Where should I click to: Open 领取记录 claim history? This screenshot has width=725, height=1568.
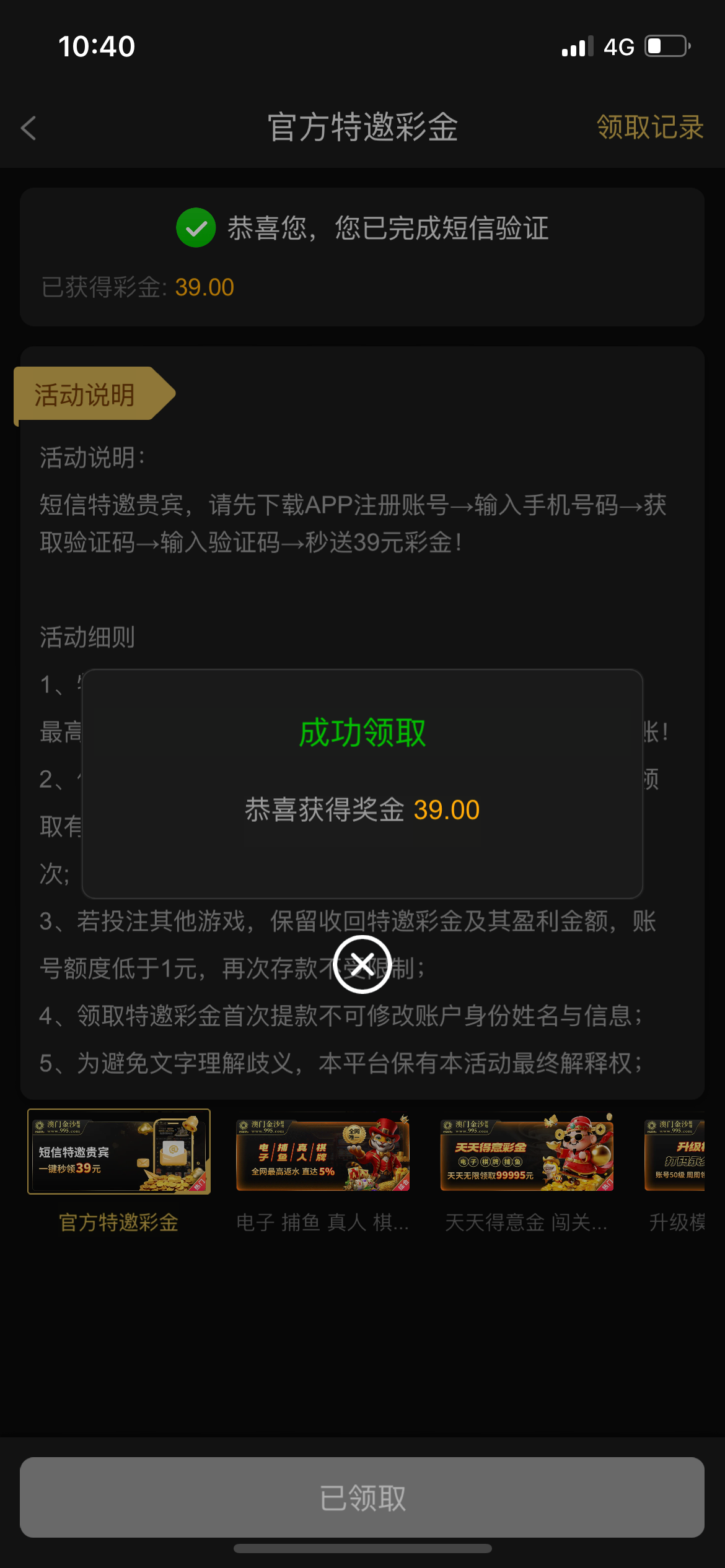click(x=649, y=128)
